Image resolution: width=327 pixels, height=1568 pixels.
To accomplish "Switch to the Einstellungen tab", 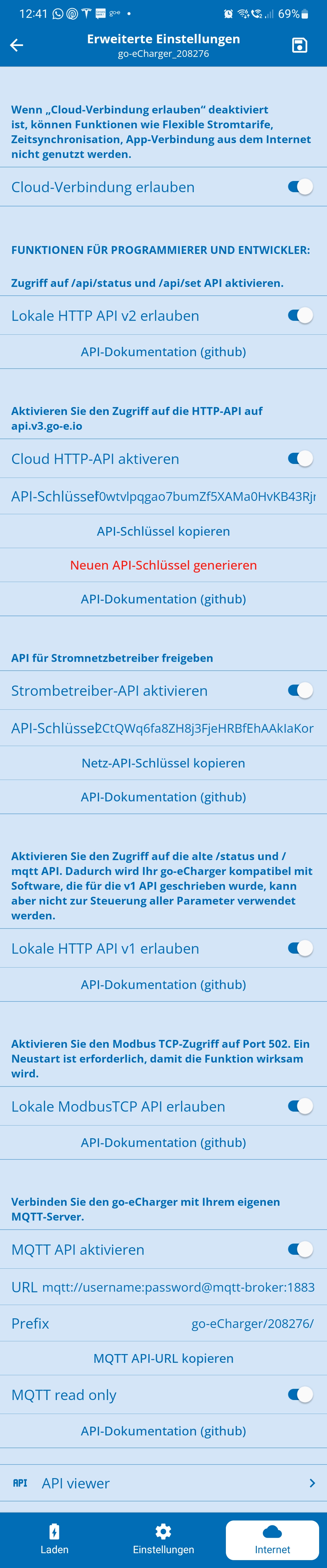I will point(163,1540).
